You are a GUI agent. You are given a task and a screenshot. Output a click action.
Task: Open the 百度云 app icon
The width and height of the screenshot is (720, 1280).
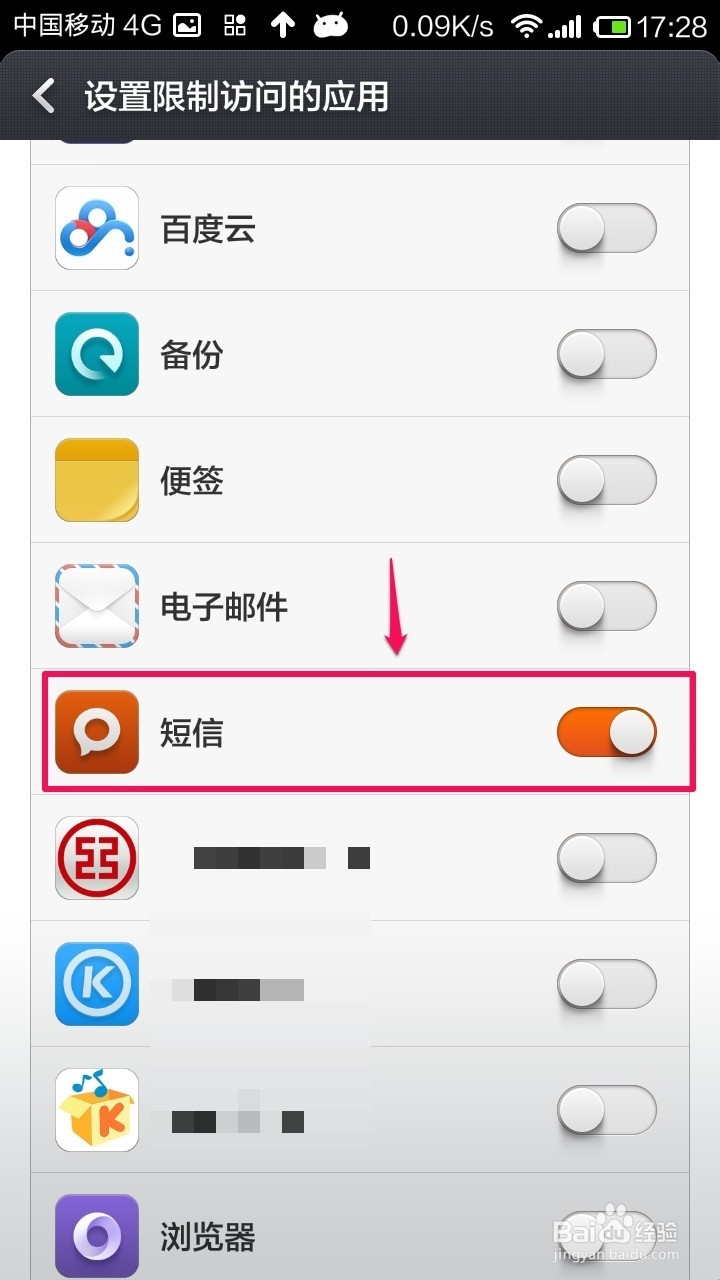[96, 228]
